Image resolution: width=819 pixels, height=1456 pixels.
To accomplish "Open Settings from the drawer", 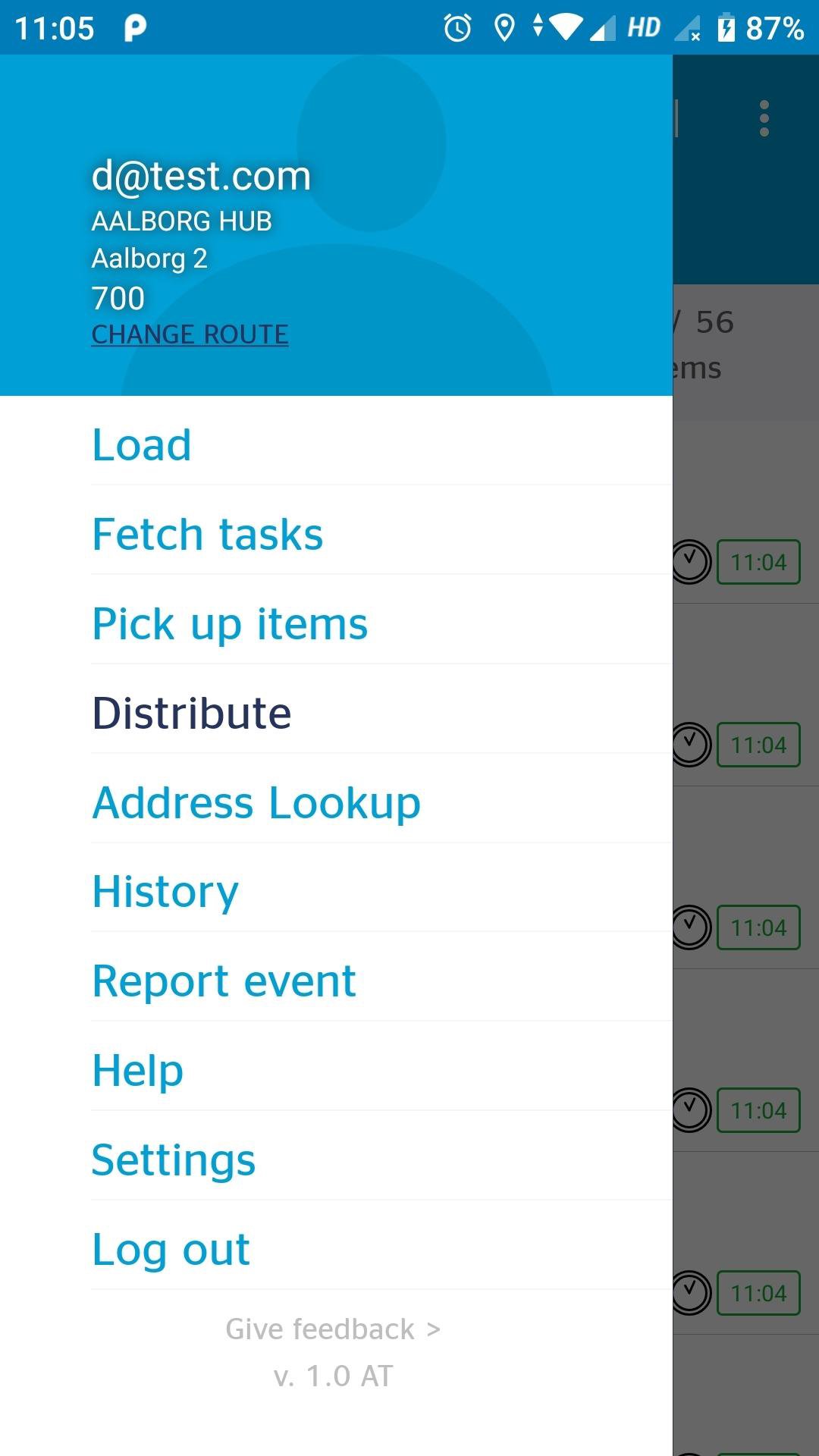I will pos(174,1160).
